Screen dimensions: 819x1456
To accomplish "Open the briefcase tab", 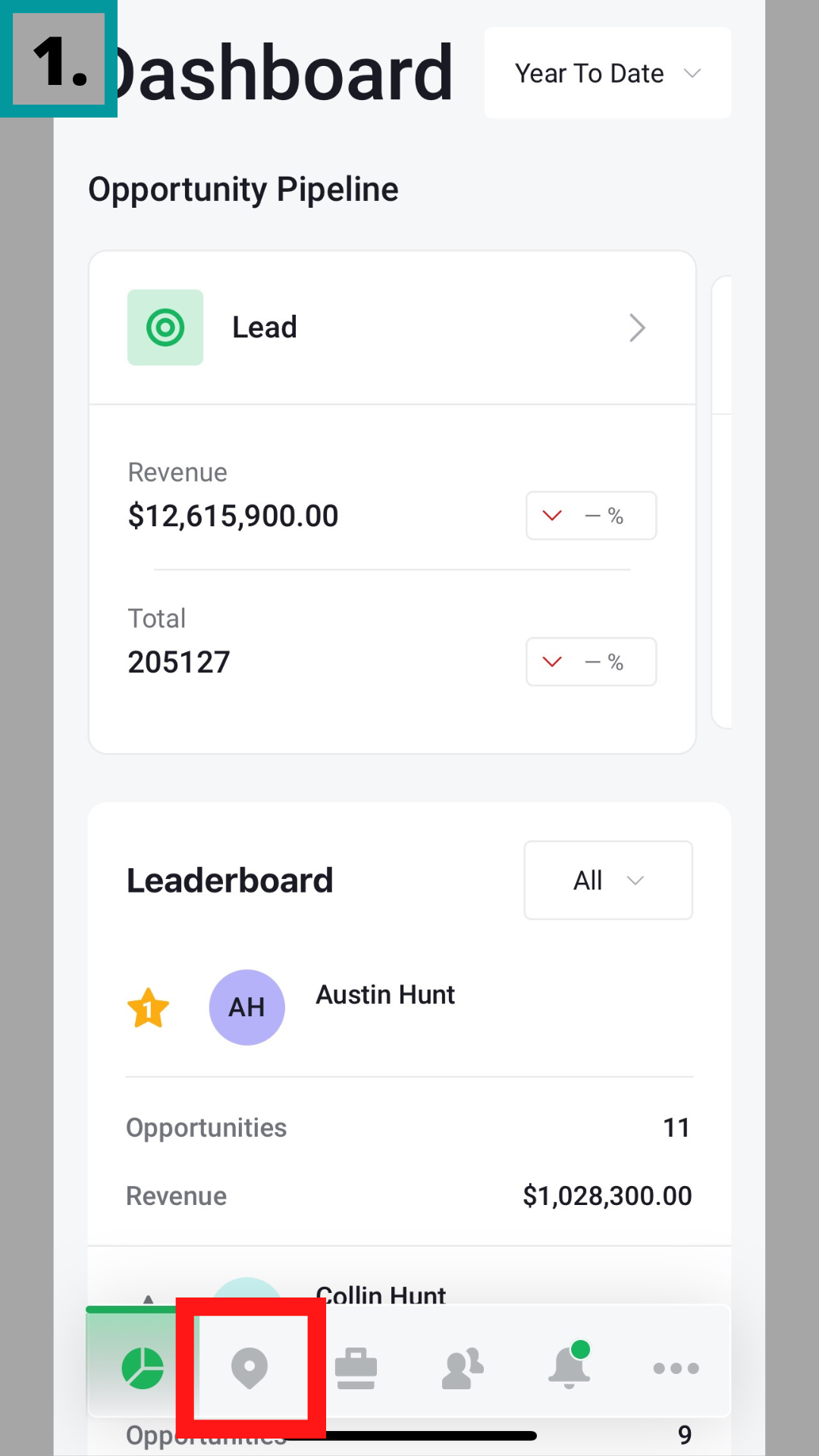I will tap(356, 1369).
